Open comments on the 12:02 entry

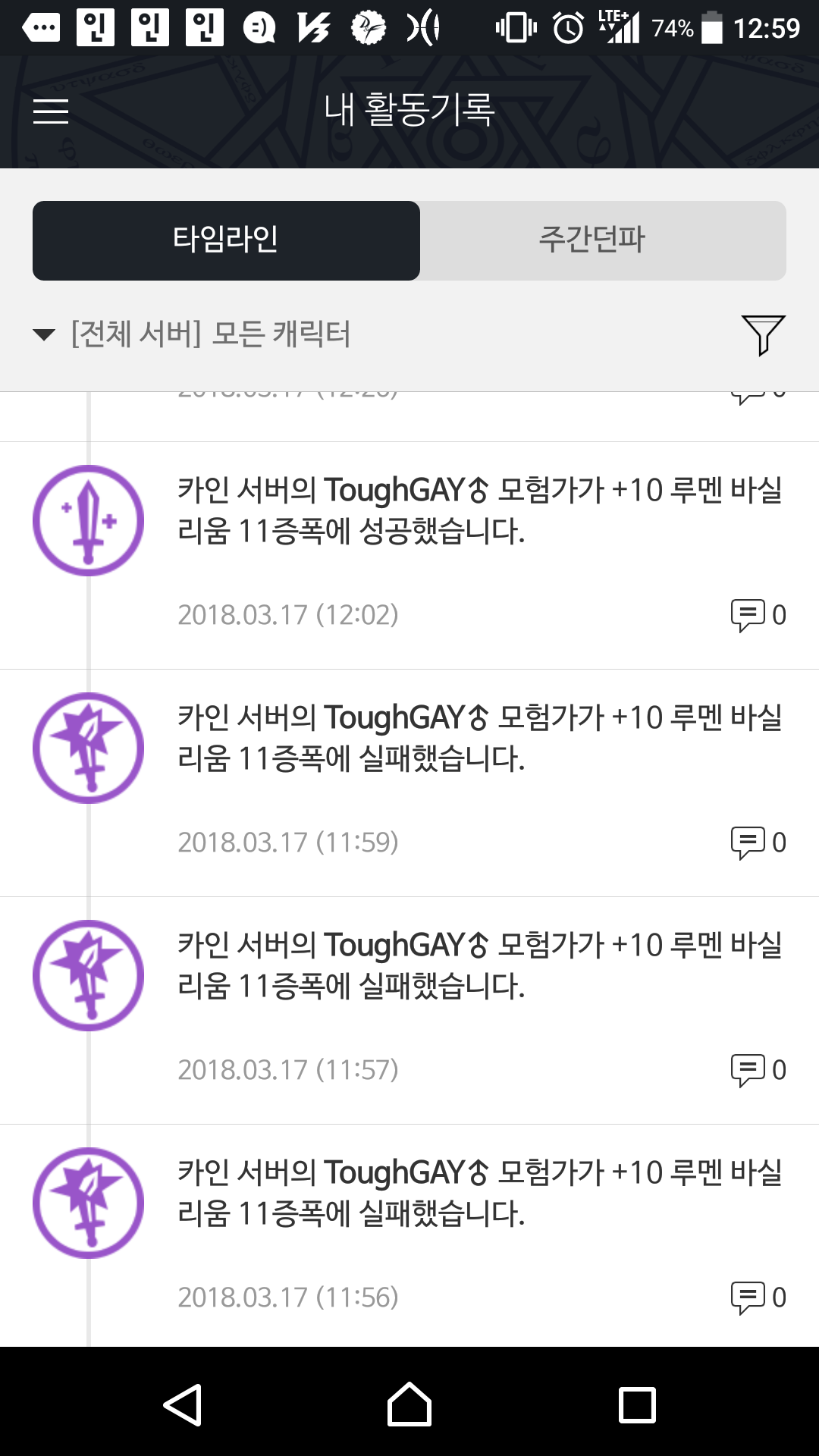tap(758, 615)
